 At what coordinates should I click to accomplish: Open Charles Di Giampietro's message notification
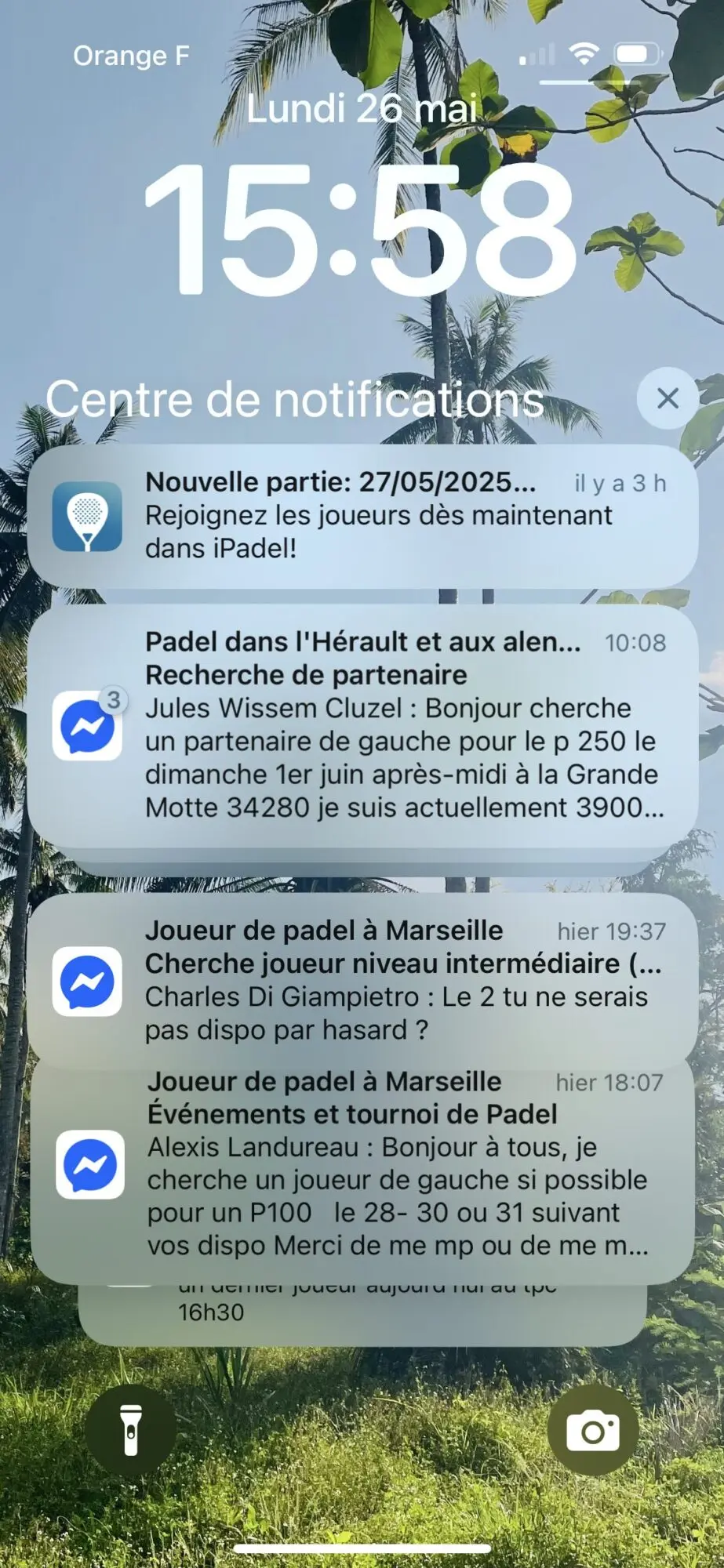click(x=362, y=980)
